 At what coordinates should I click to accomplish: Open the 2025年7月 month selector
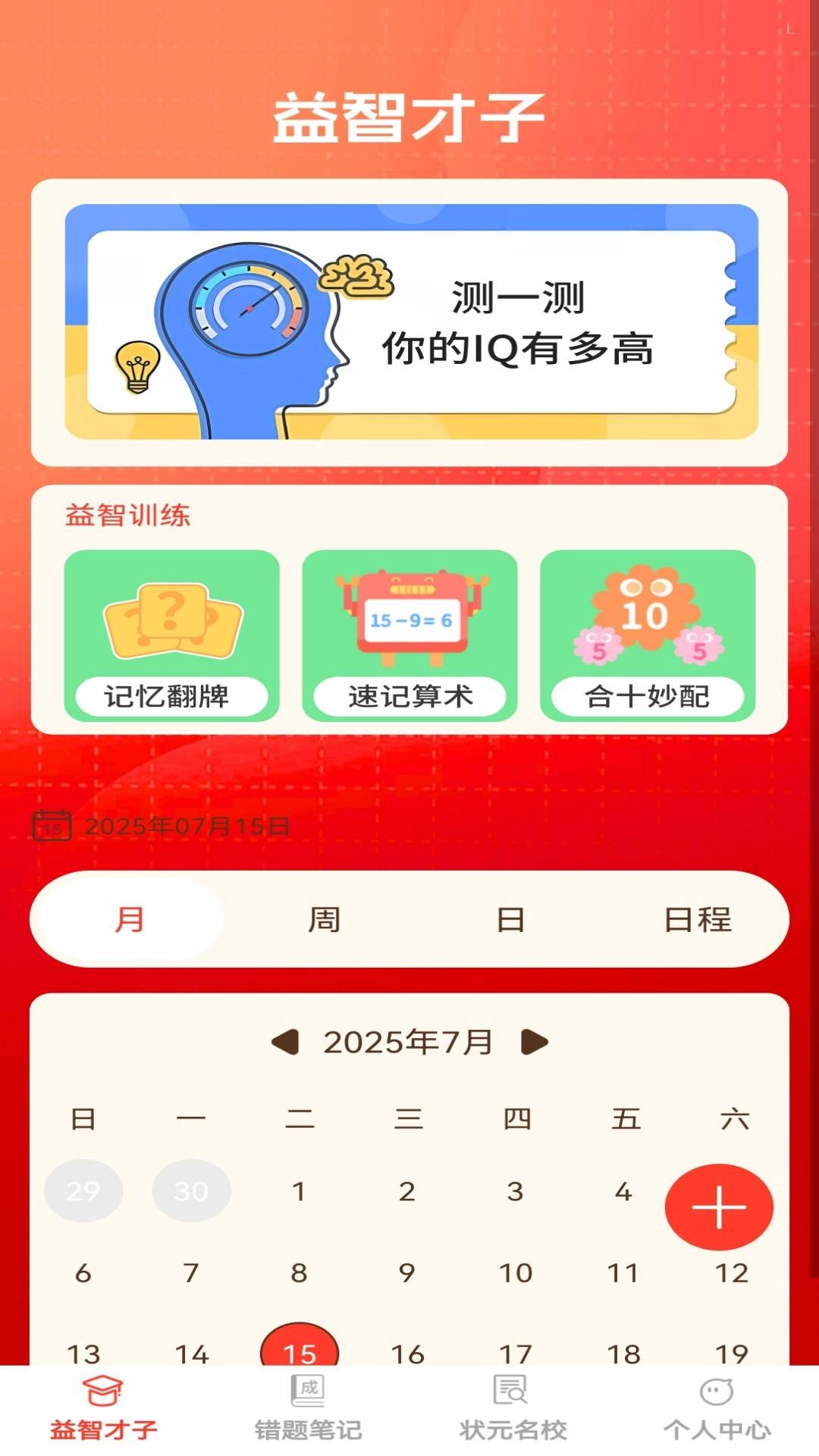tap(409, 1041)
